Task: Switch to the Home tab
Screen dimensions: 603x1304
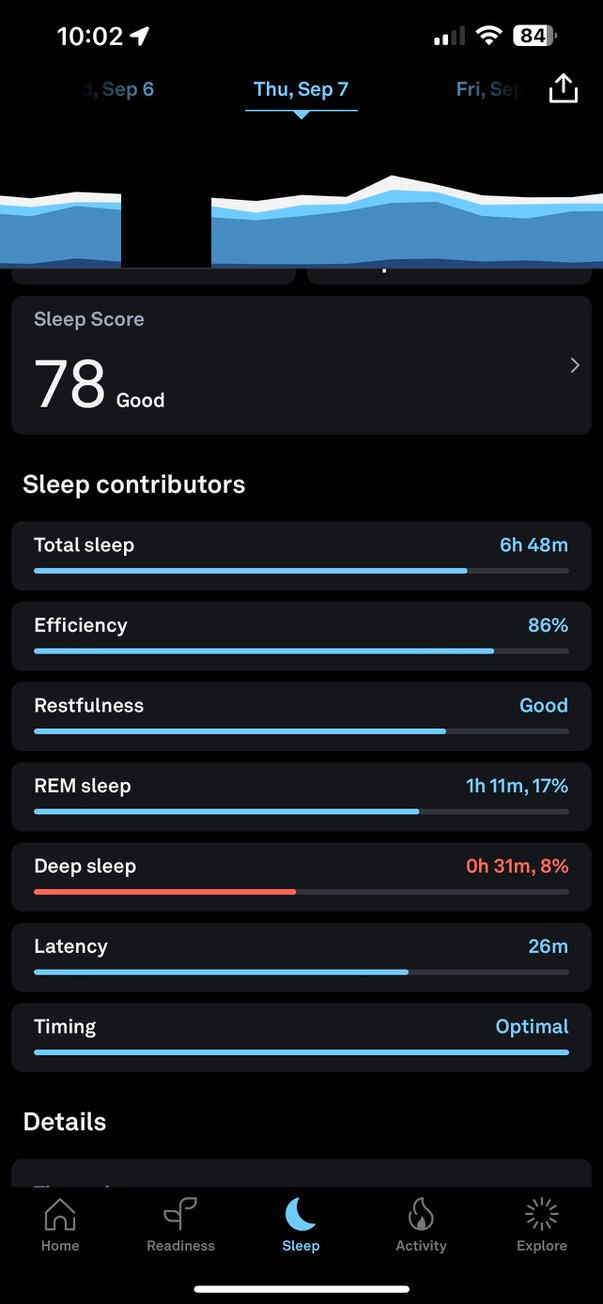Action: click(60, 1226)
